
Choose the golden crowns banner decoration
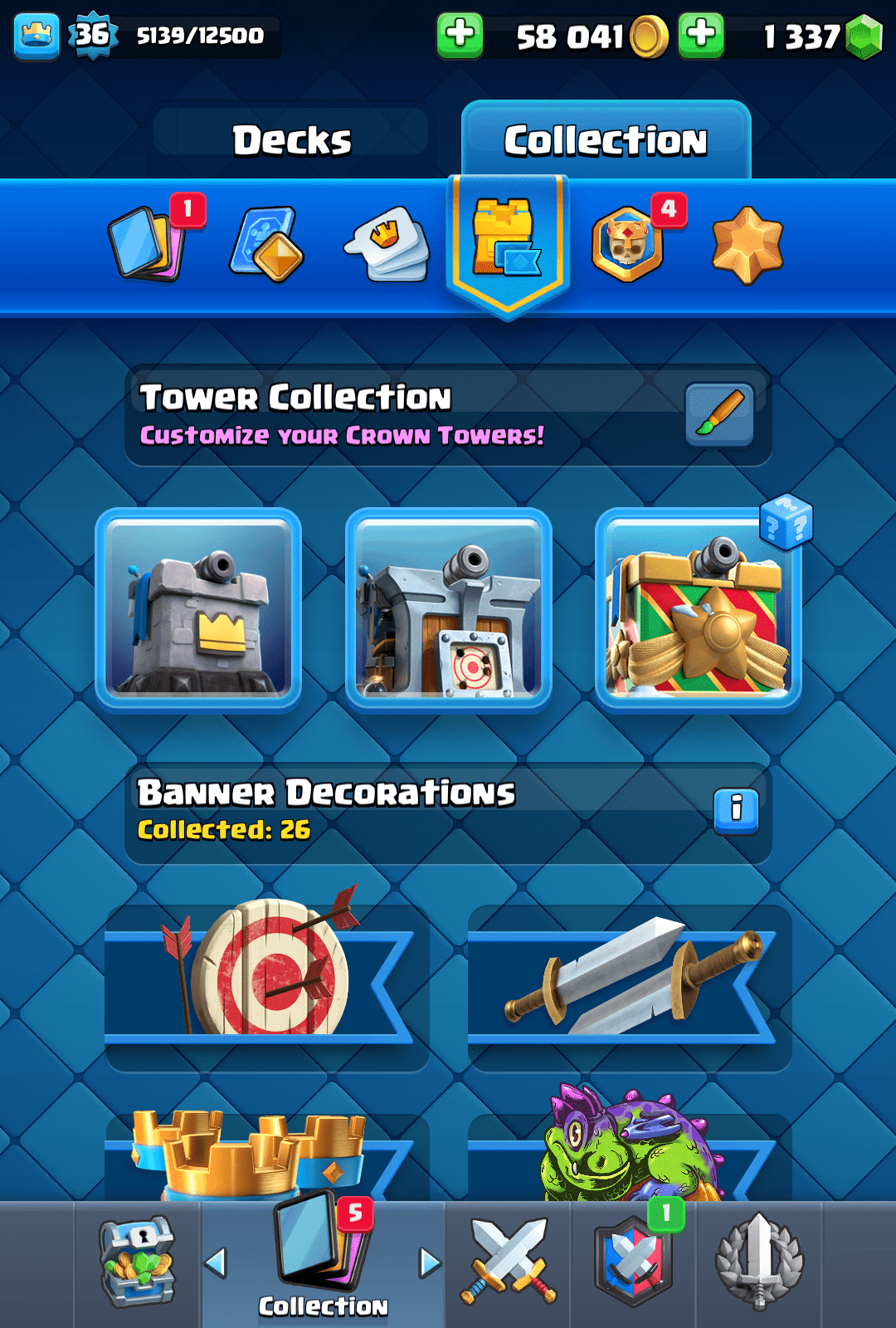[x=265, y=1158]
